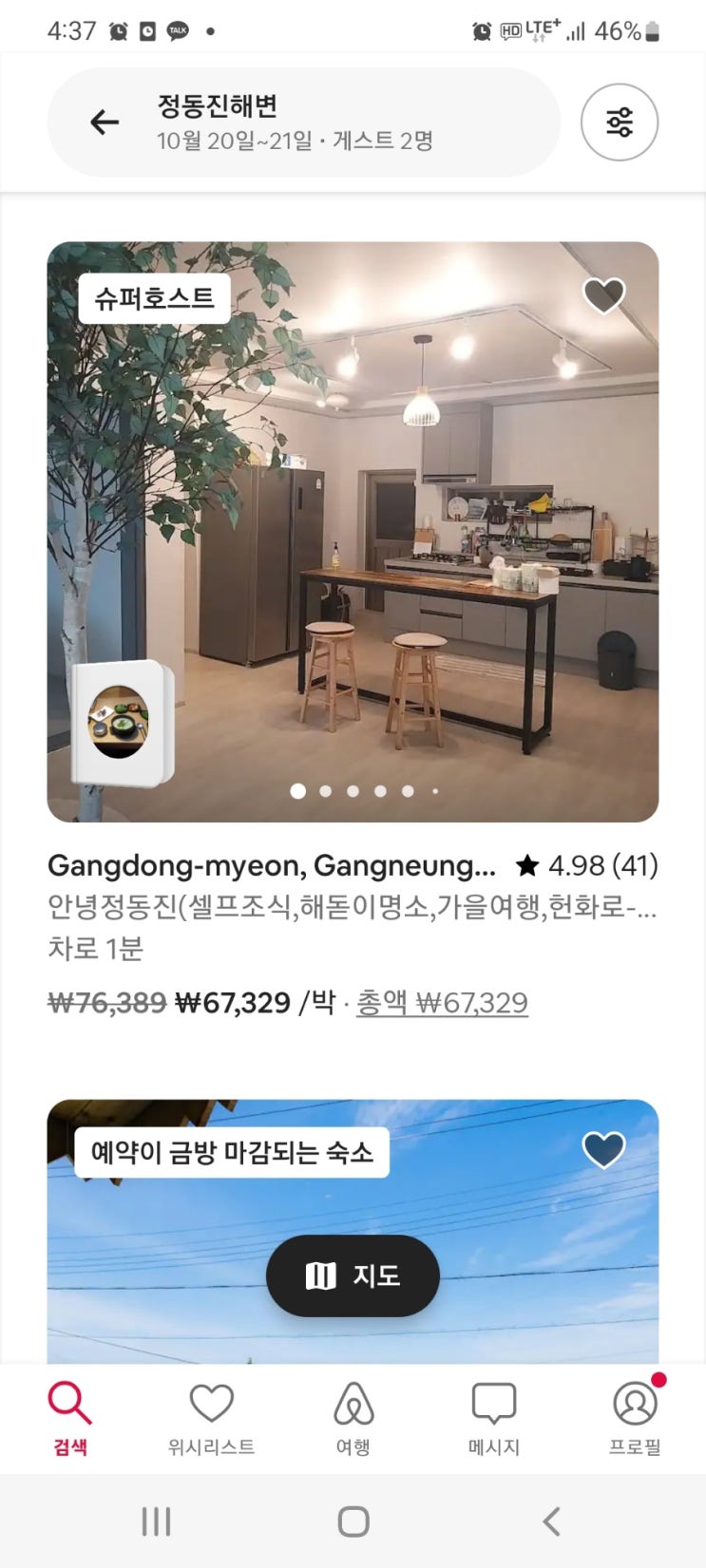Image resolution: width=706 pixels, height=1568 pixels.
Task: Switch to the 검색 tab
Action: (70, 1418)
